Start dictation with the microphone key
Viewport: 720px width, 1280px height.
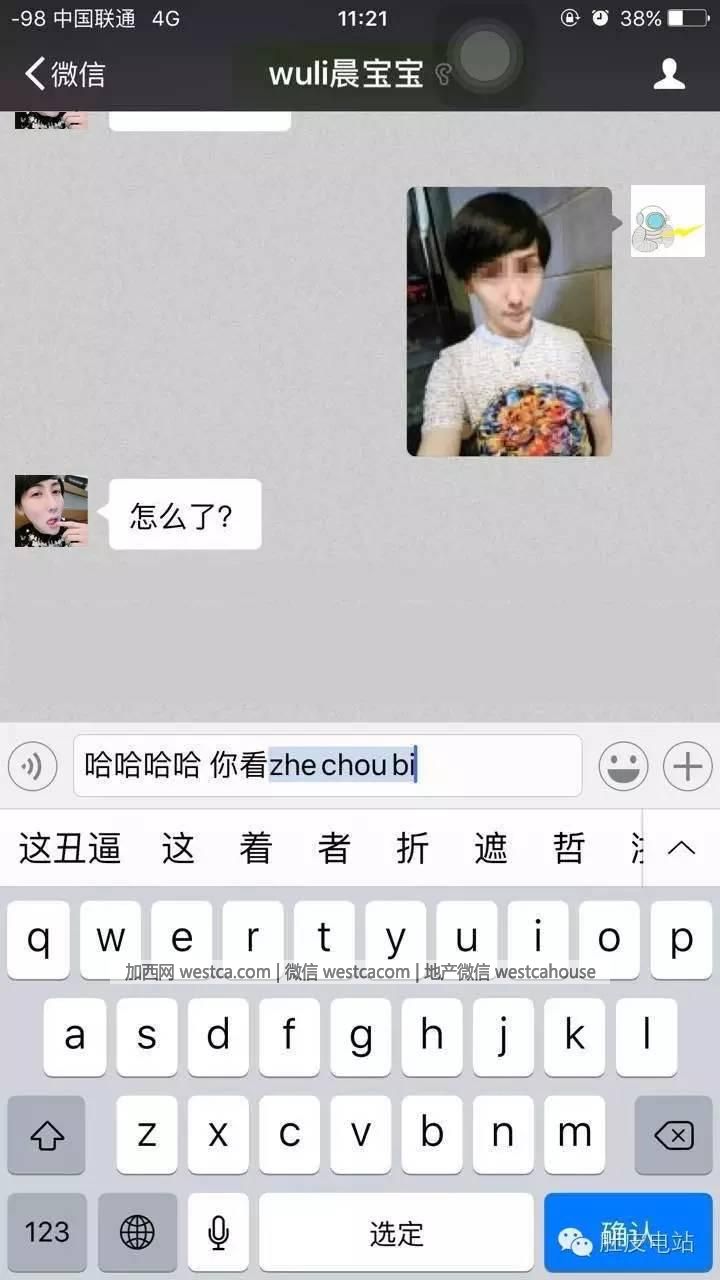pyautogui.click(x=219, y=1232)
